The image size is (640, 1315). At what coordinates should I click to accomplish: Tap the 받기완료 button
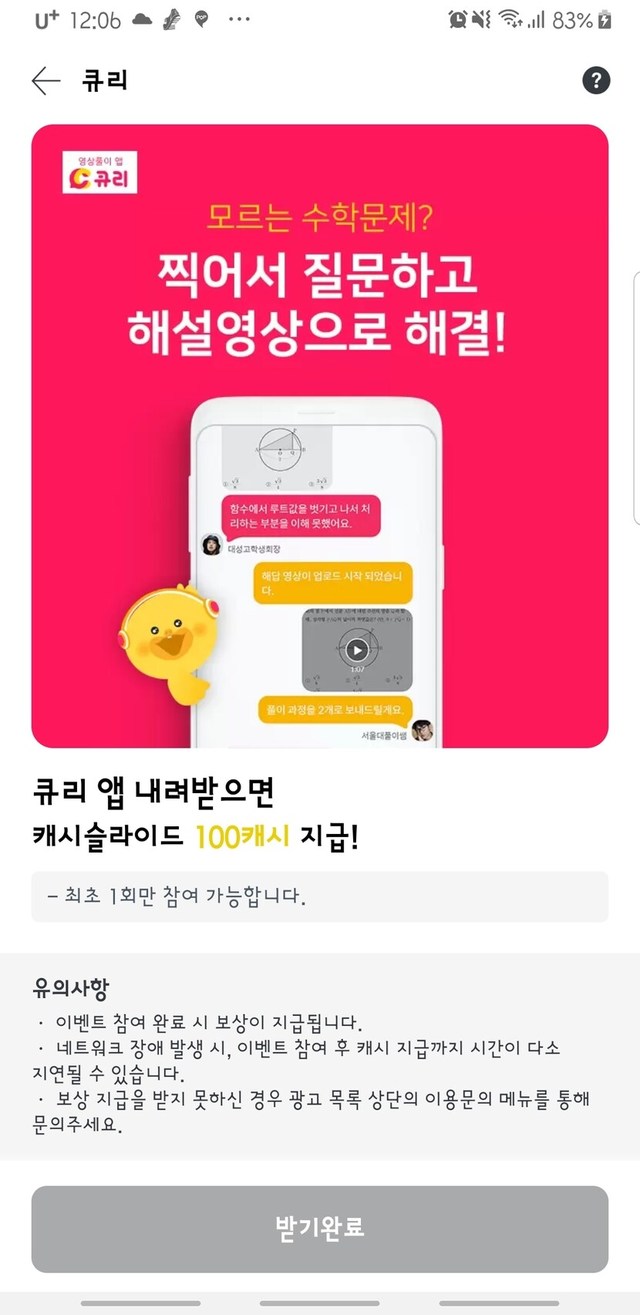(320, 1229)
